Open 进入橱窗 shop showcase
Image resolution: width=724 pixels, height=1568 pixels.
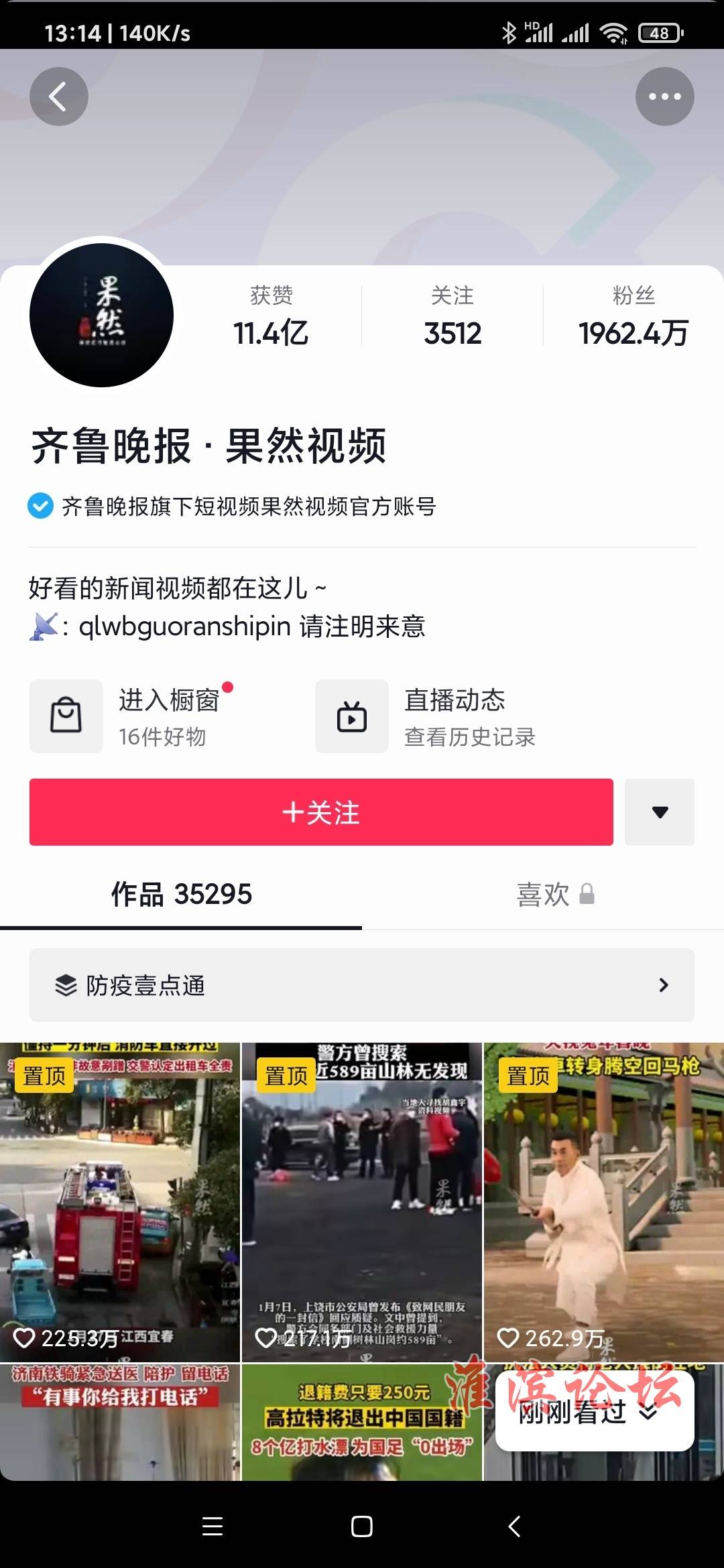pos(134,716)
